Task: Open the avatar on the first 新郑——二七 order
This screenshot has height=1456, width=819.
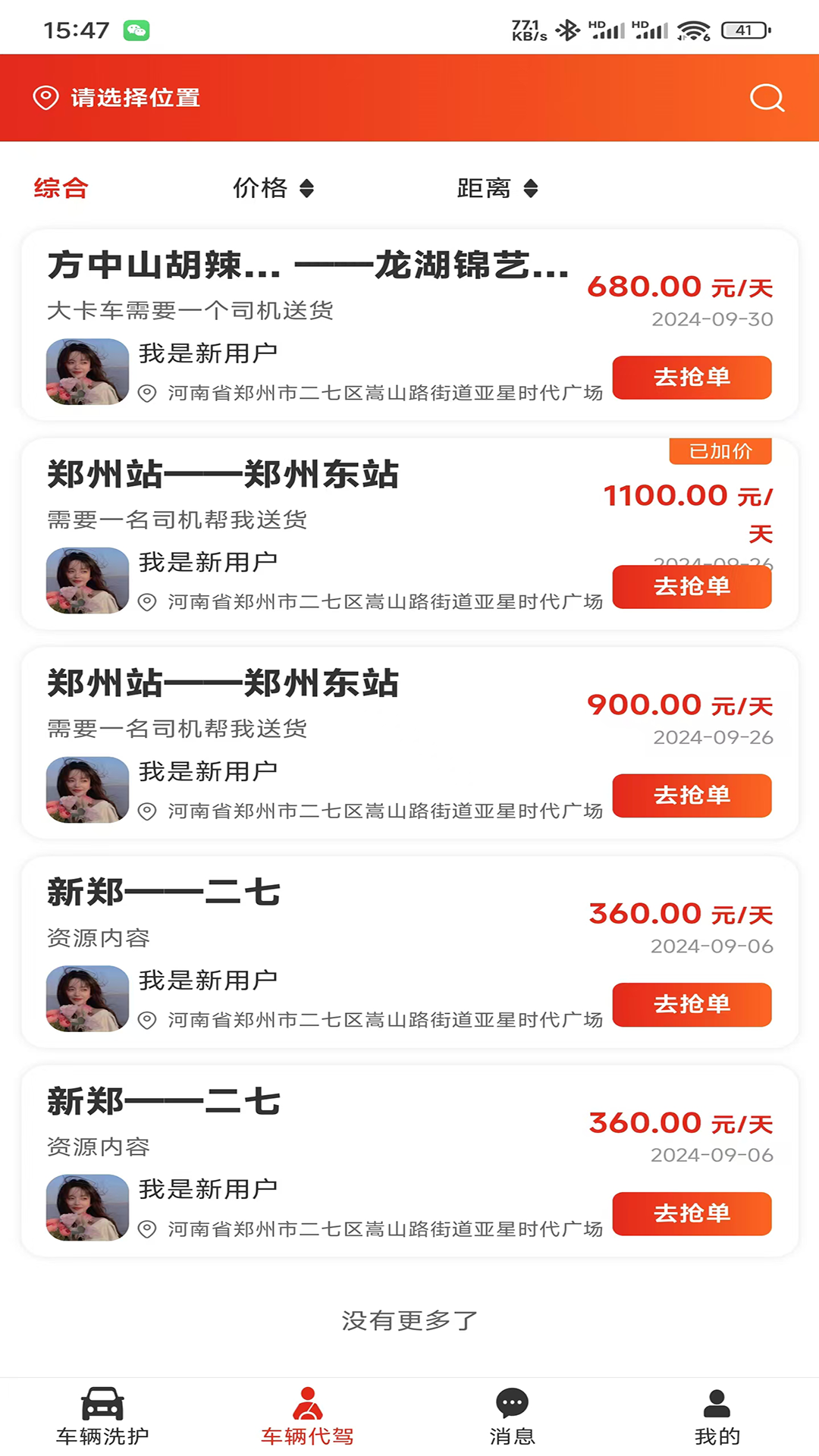Action: pyautogui.click(x=87, y=999)
